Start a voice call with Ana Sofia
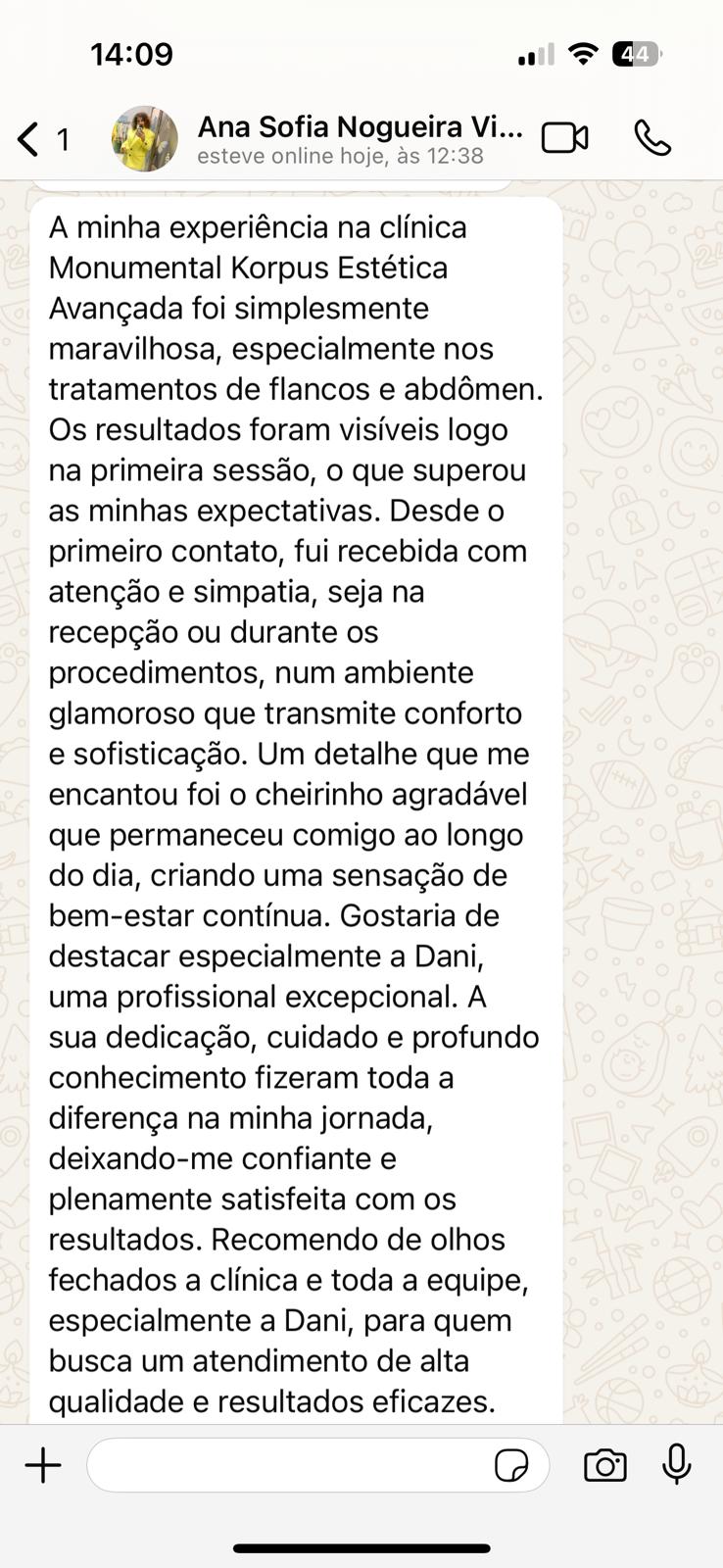Image resolution: width=723 pixels, height=1568 pixels. point(652,139)
